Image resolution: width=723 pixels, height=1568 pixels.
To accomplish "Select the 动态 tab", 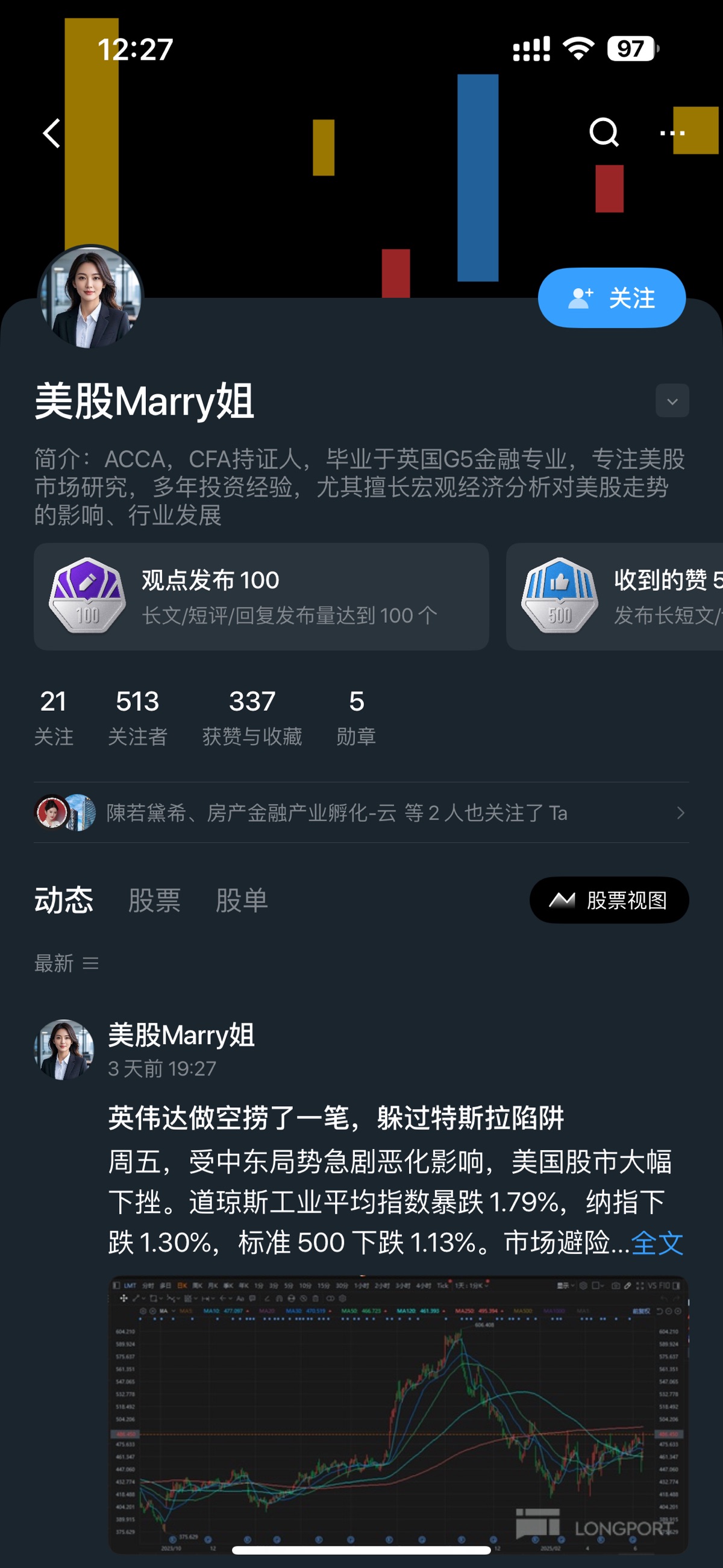I will point(64,899).
